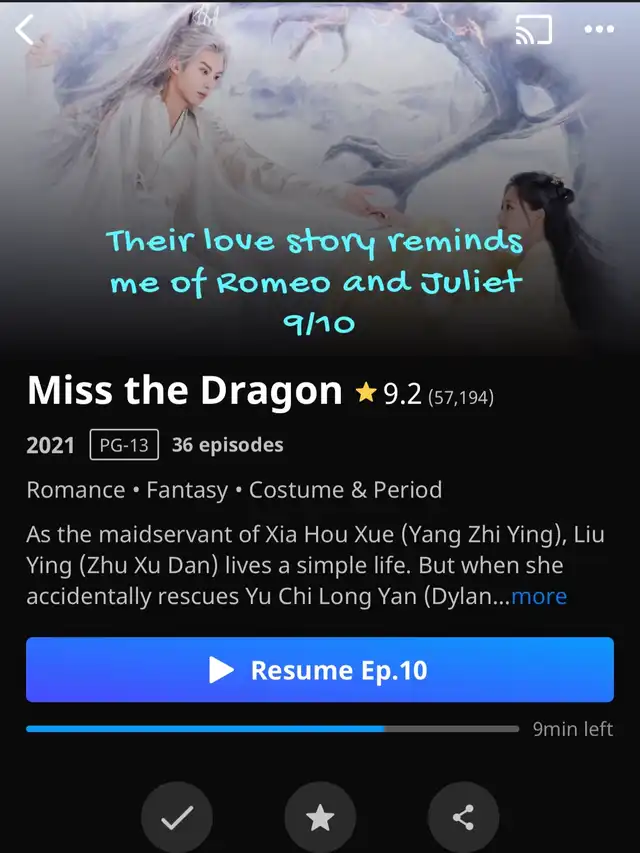Expand the synopsis via the more link

coord(539,597)
